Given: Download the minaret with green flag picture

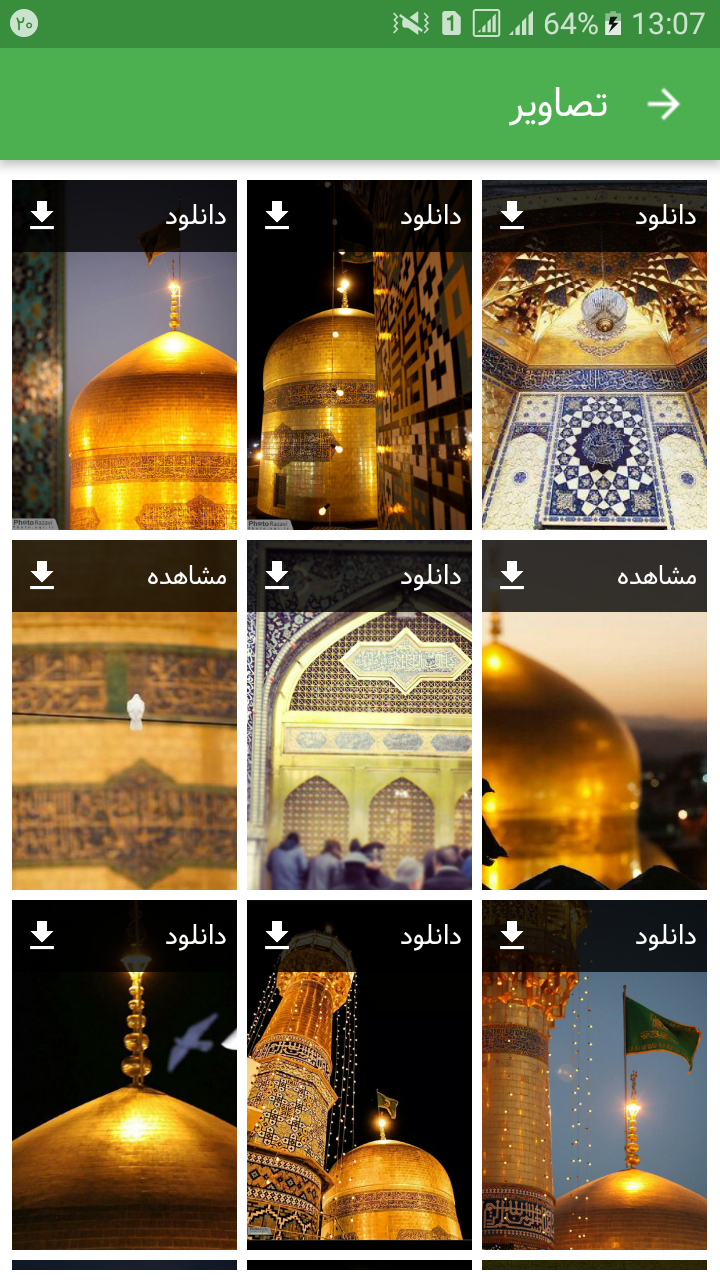Looking at the screenshot, I should pyautogui.click(x=512, y=935).
